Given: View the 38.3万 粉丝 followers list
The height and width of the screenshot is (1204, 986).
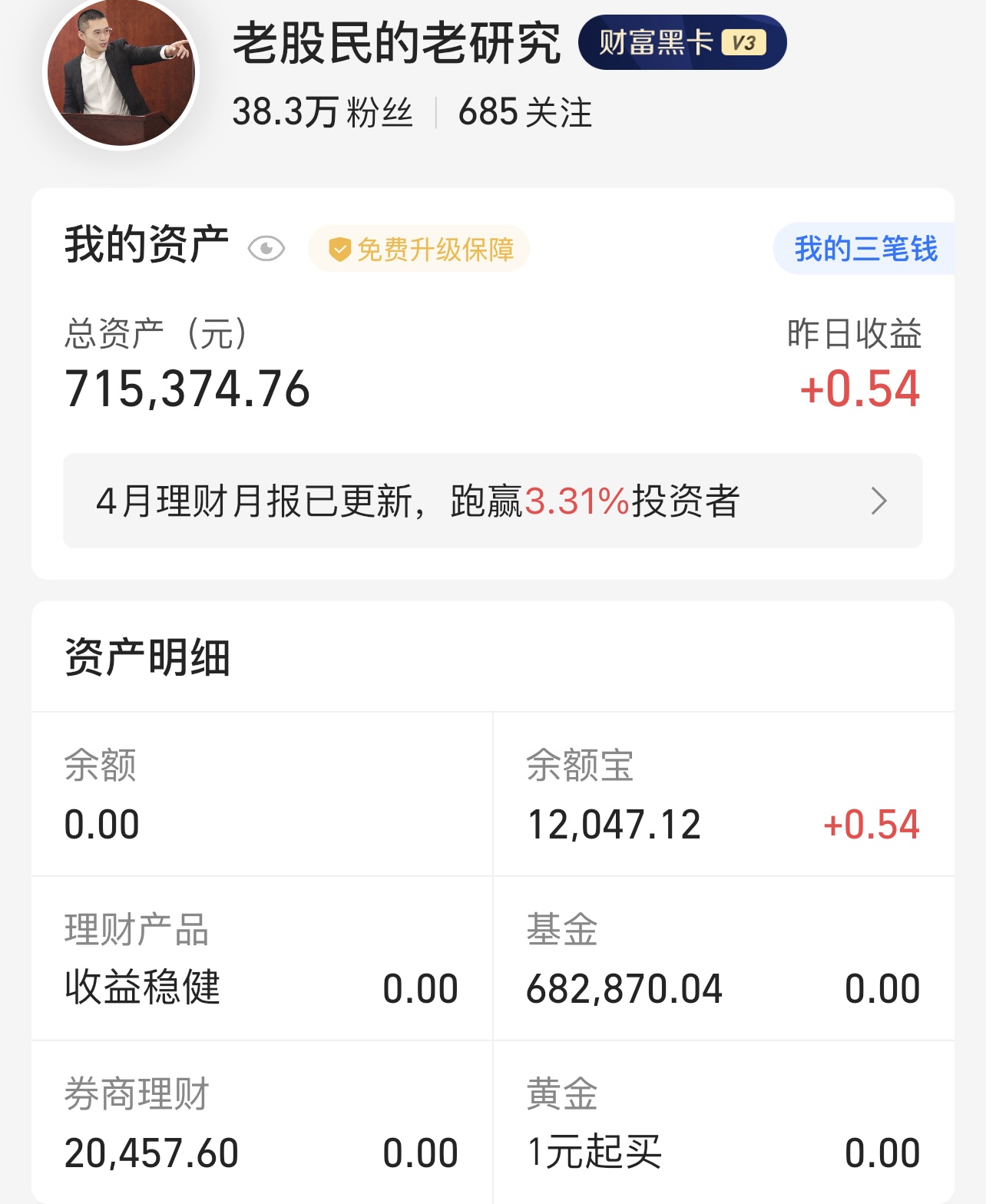Looking at the screenshot, I should 323,113.
